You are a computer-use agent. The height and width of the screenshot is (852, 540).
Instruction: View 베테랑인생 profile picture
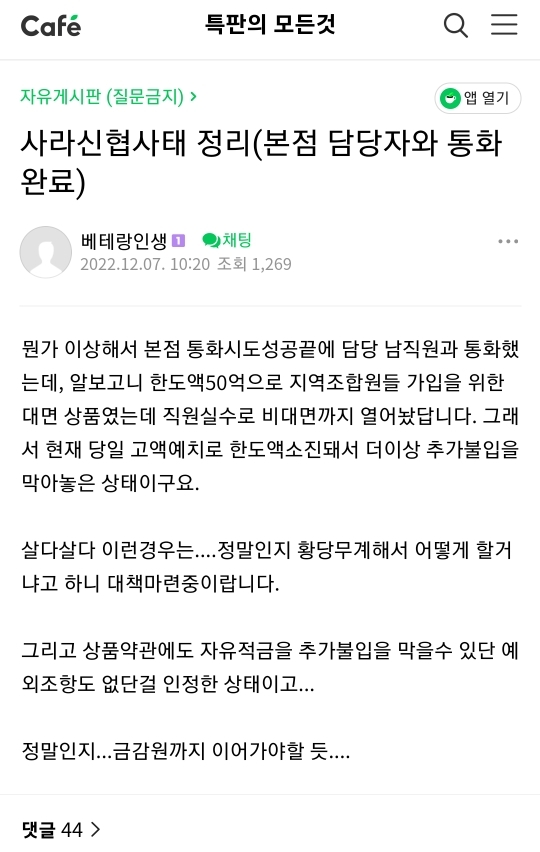pos(46,252)
